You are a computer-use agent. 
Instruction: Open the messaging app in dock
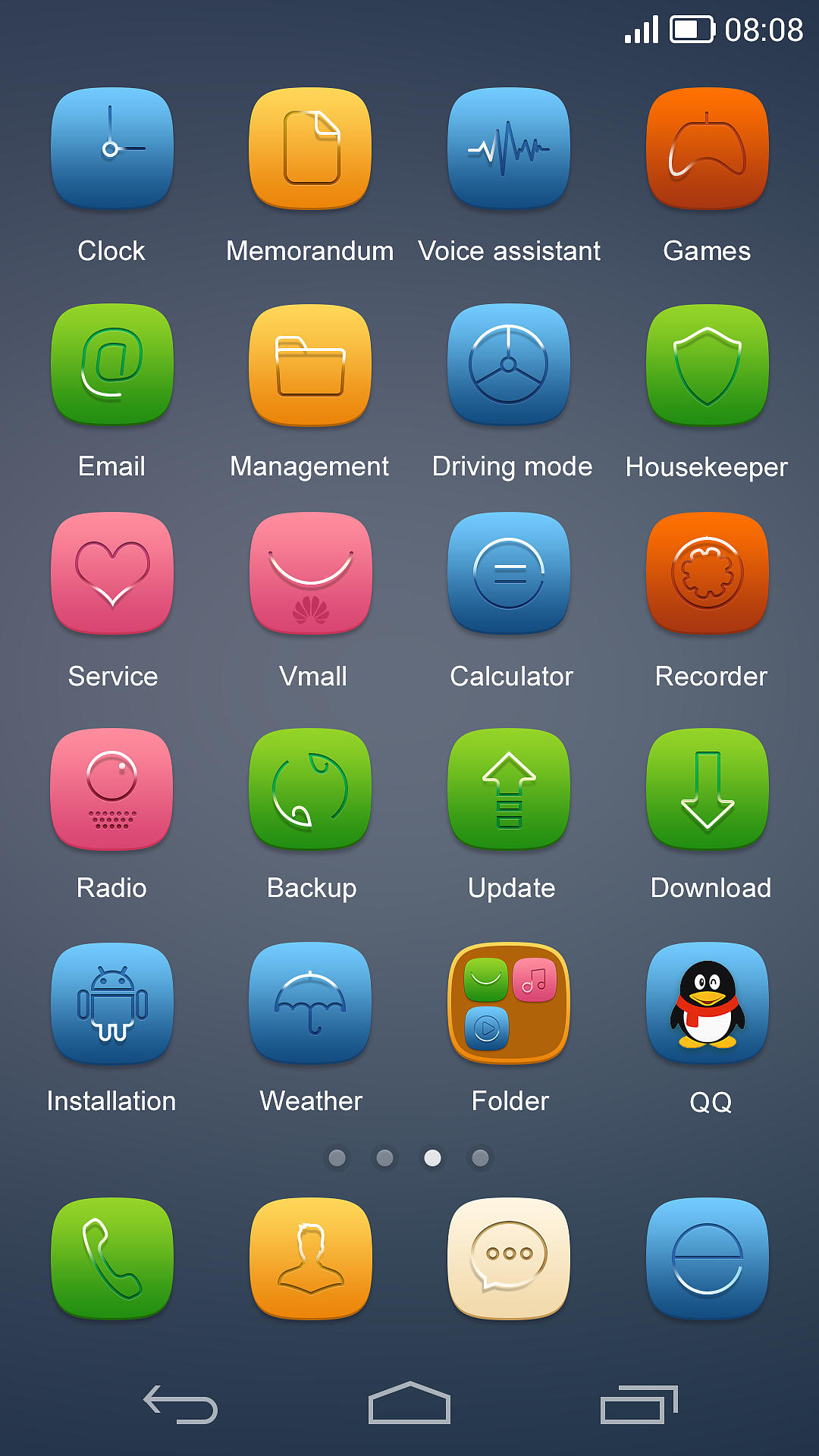click(509, 1259)
